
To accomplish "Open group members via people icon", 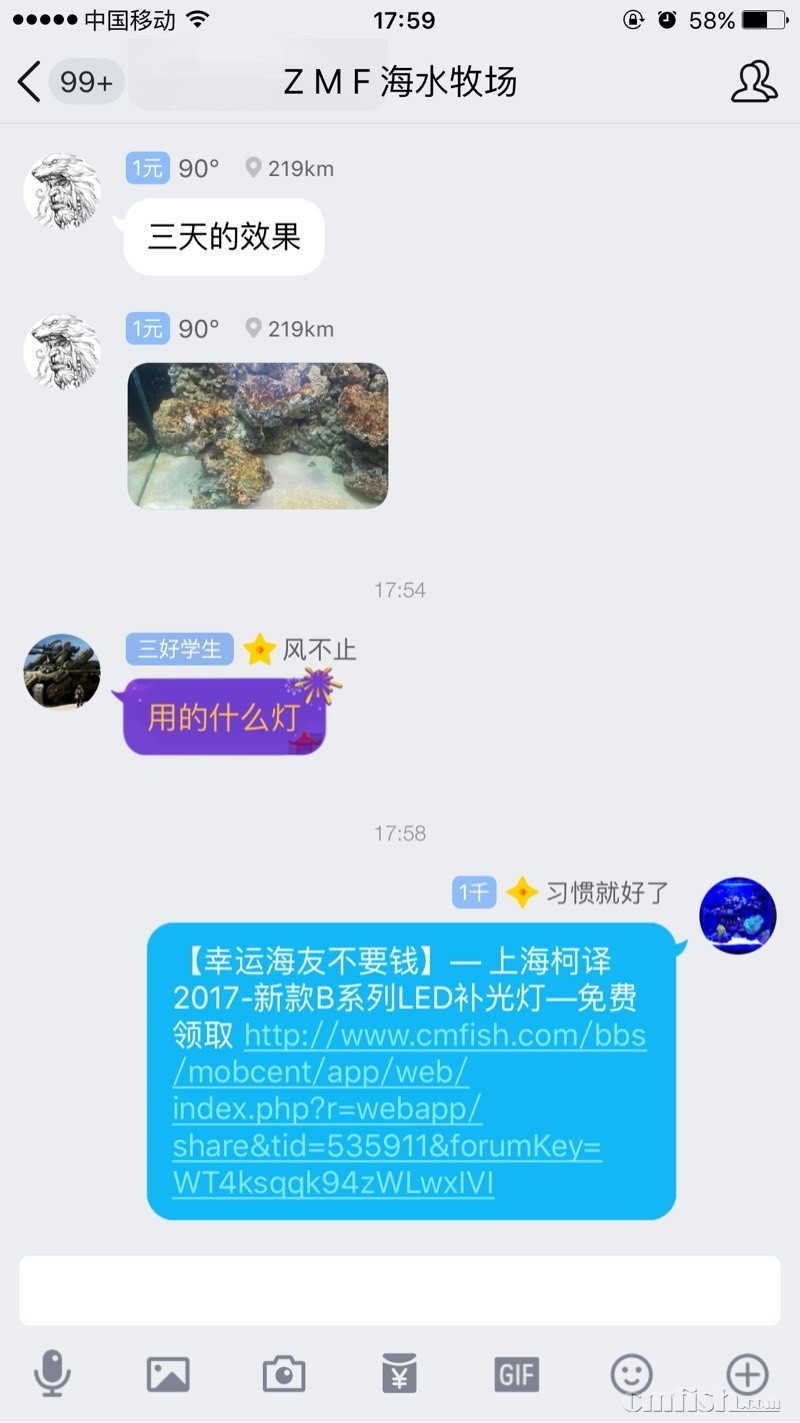I will tap(754, 82).
